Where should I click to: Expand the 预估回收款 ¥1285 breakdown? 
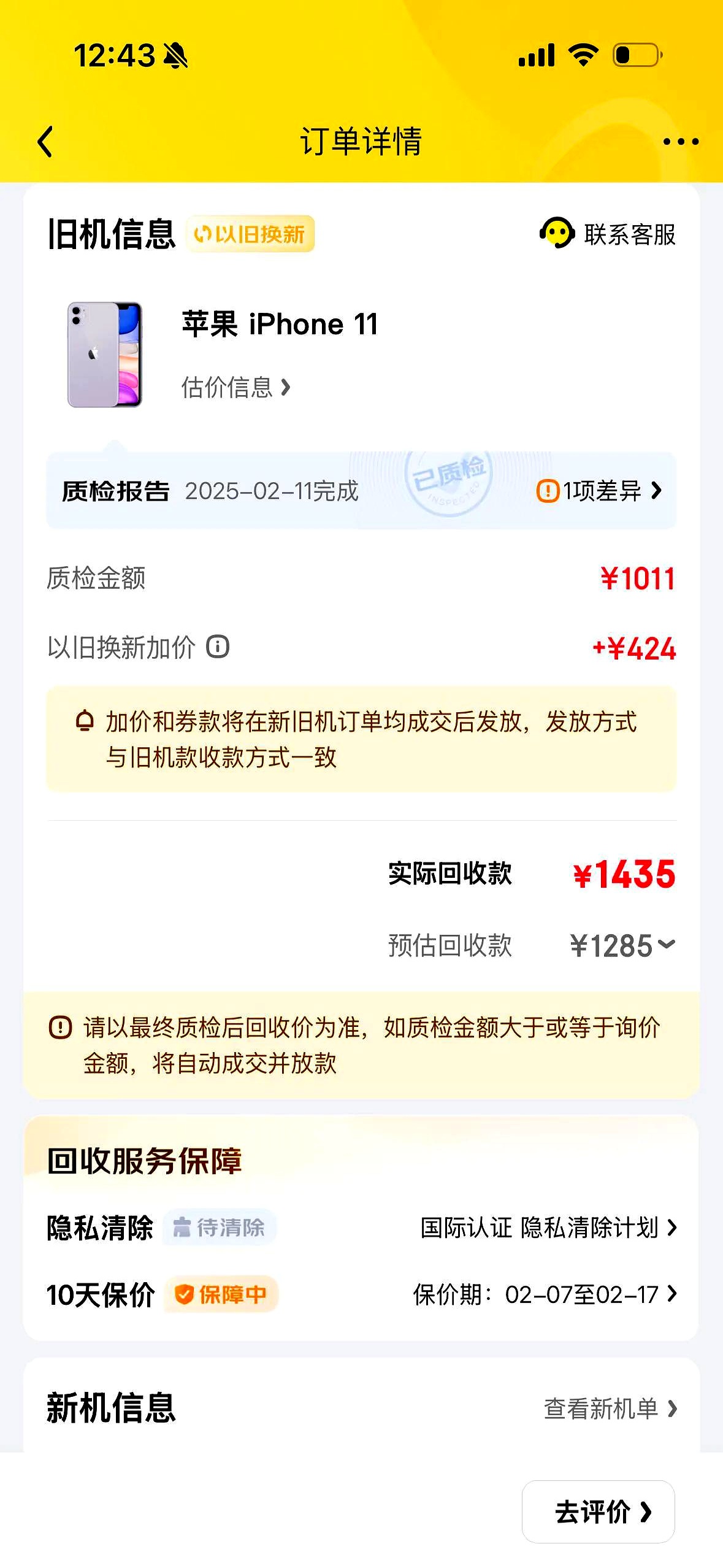pyautogui.click(x=622, y=945)
